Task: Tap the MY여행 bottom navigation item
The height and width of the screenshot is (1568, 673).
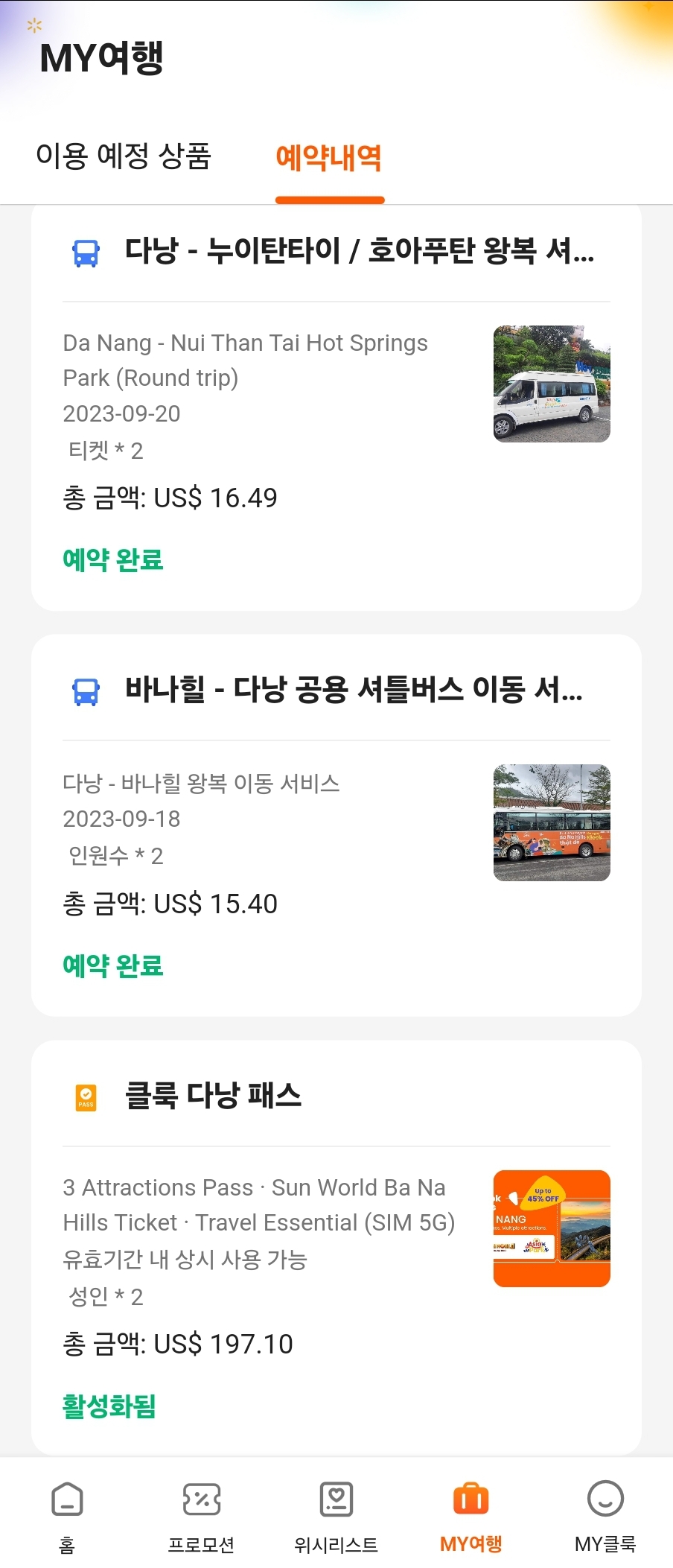Action: (471, 1514)
